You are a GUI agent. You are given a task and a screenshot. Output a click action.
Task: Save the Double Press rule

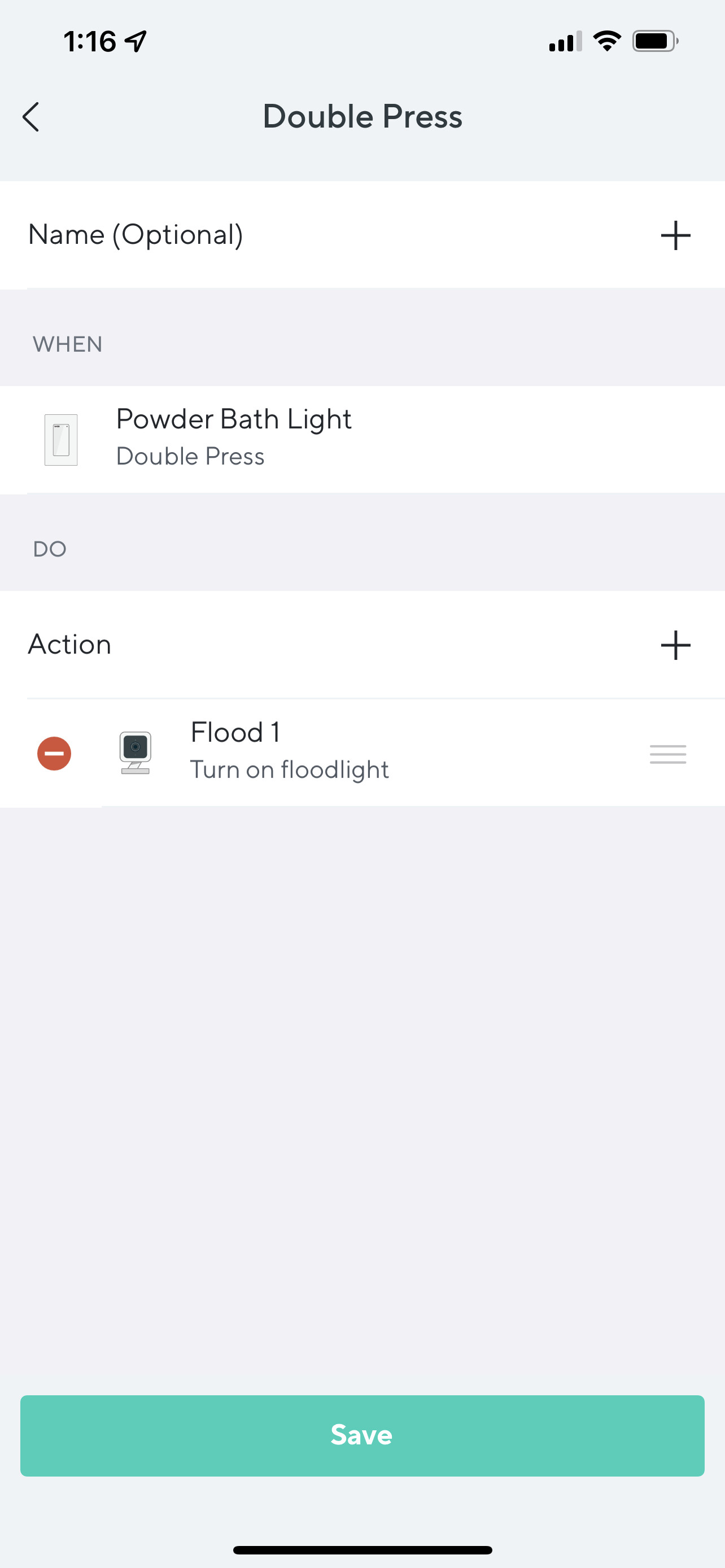click(362, 1435)
